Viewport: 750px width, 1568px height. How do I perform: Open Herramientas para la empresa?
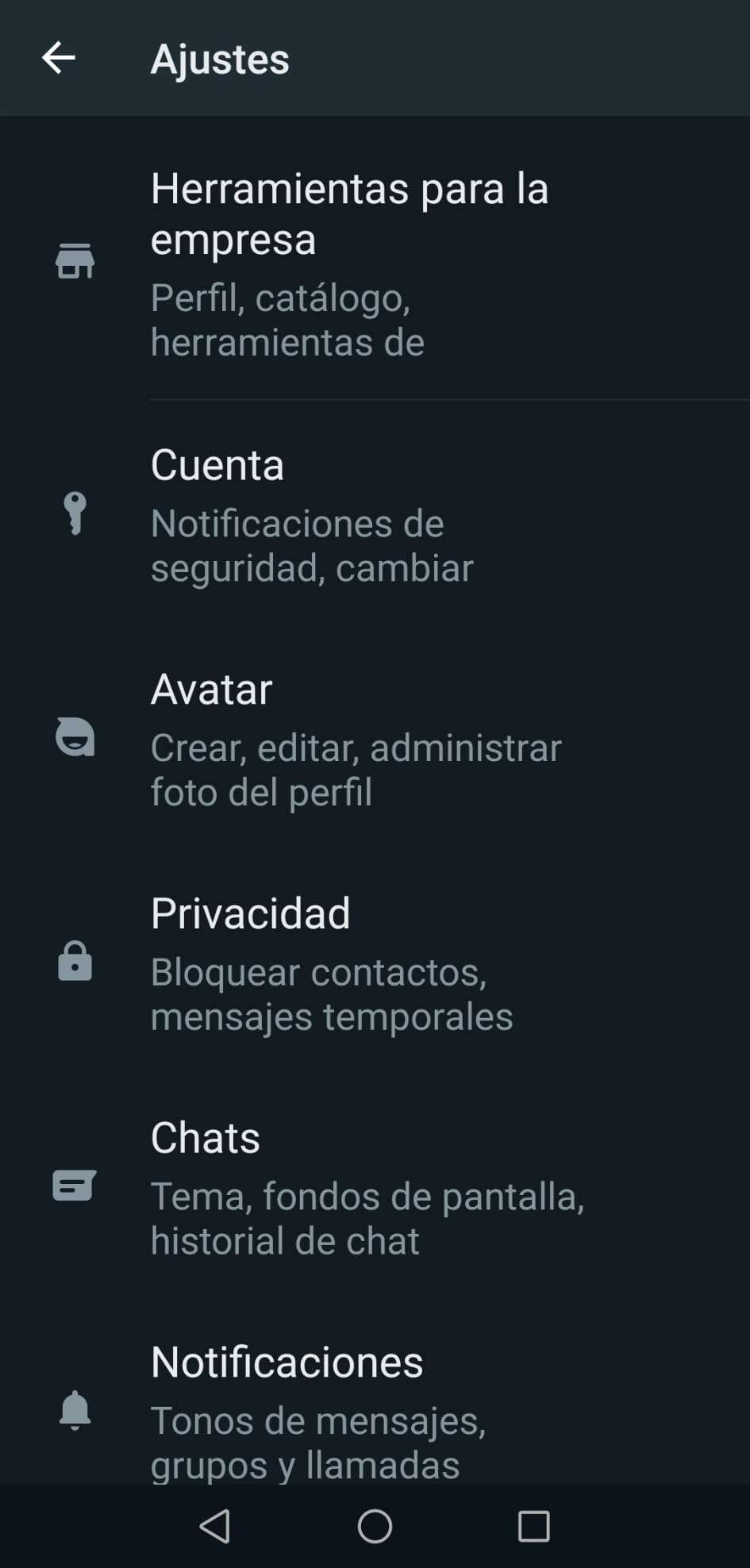(375, 263)
